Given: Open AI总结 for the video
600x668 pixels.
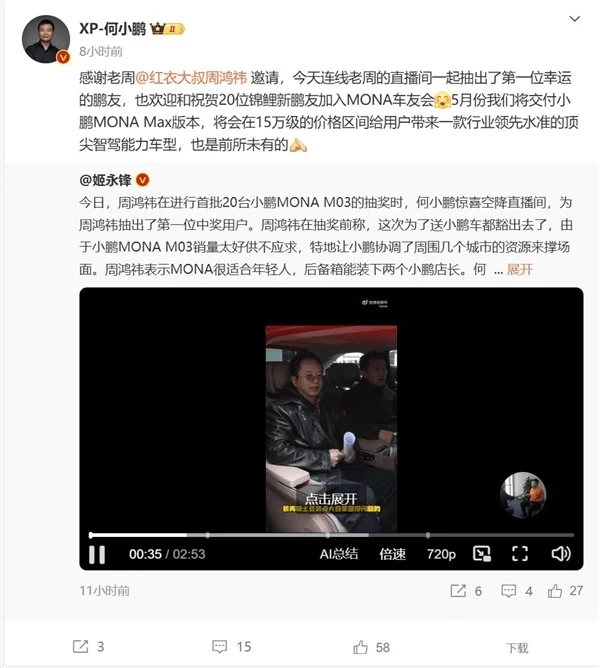Looking at the screenshot, I should pos(339,553).
